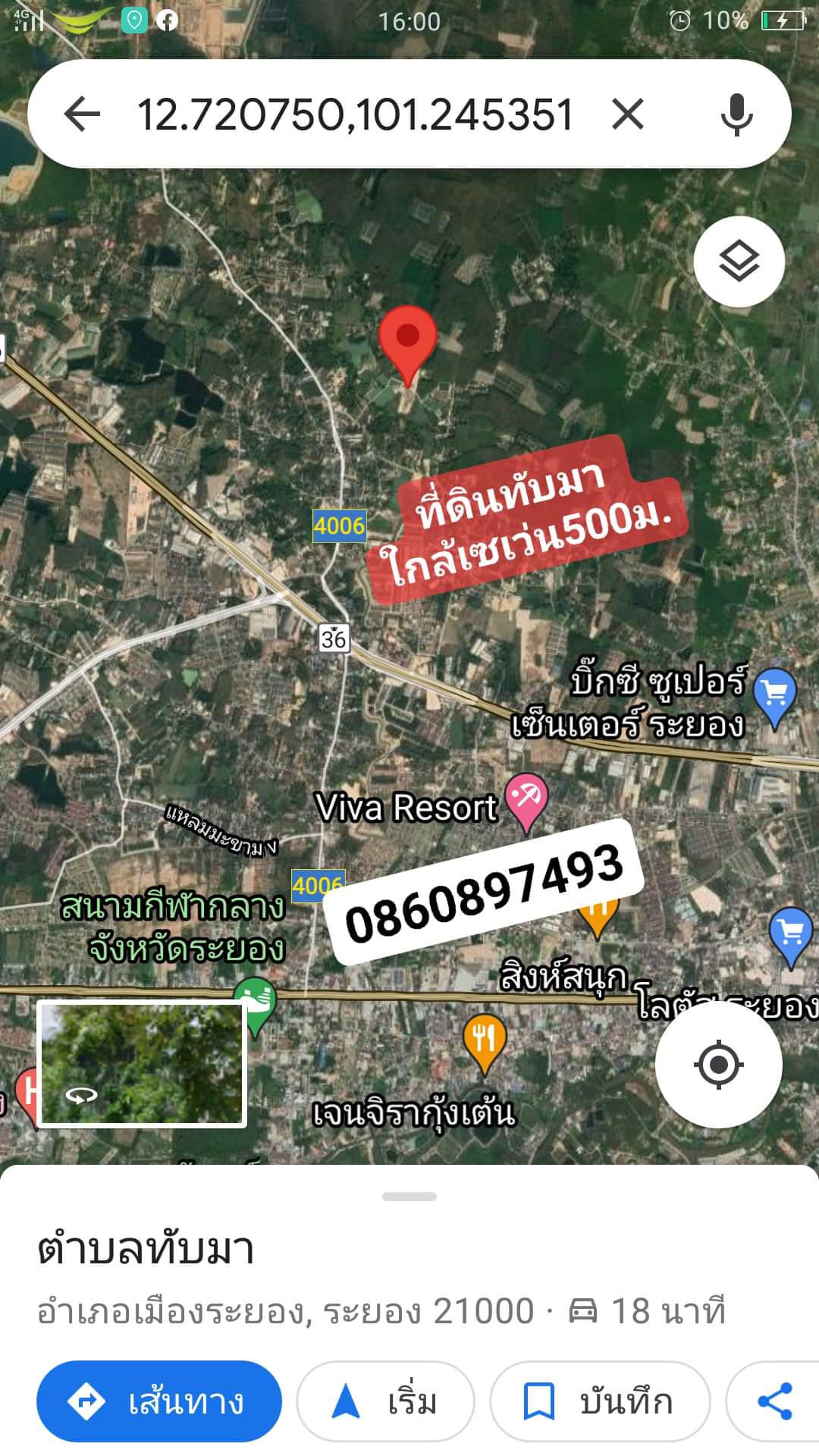Go back using the search bar arrow
This screenshot has height=1456, width=819.
point(83,115)
